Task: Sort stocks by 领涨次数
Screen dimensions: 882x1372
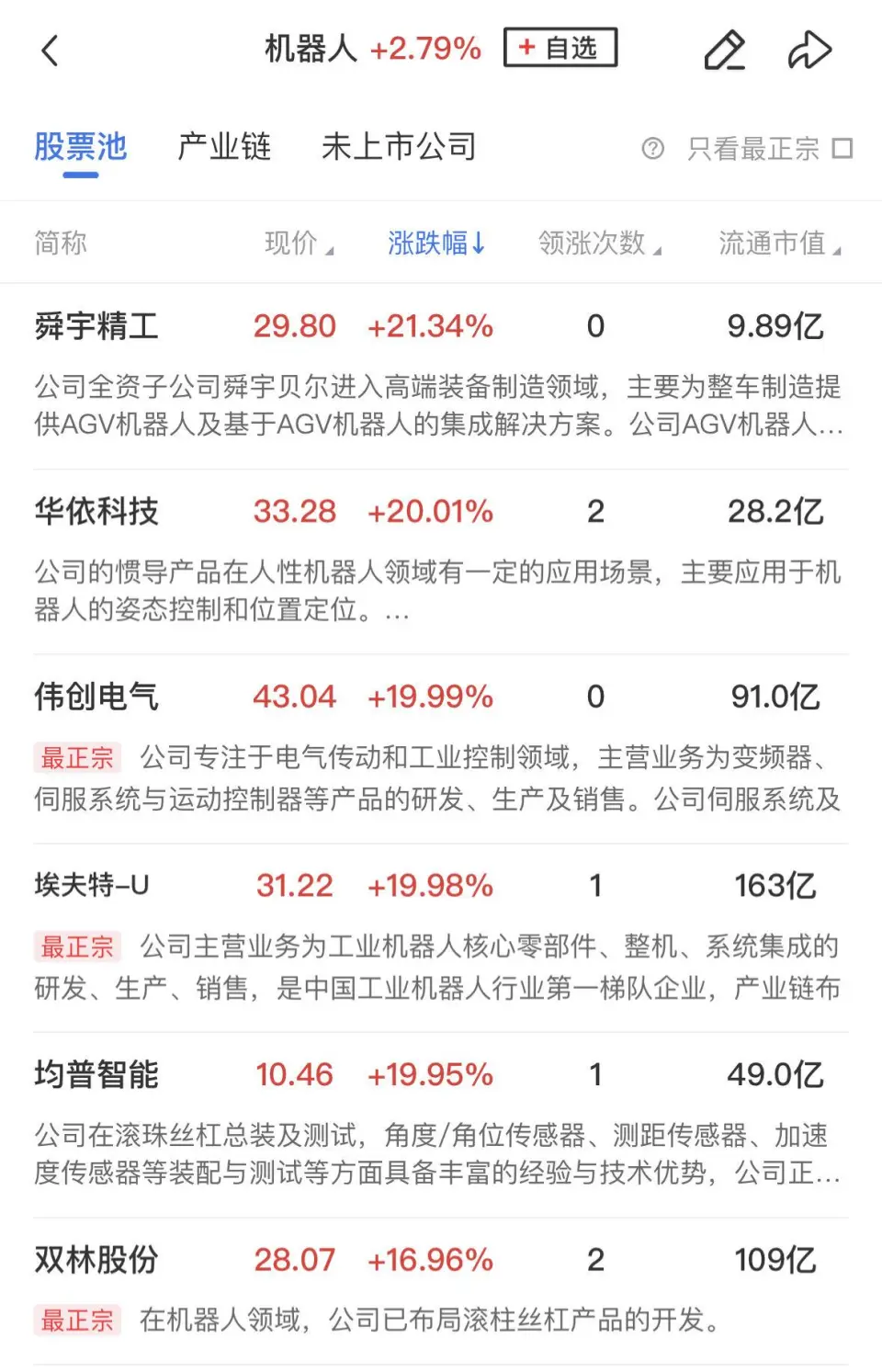Action: coord(599,244)
